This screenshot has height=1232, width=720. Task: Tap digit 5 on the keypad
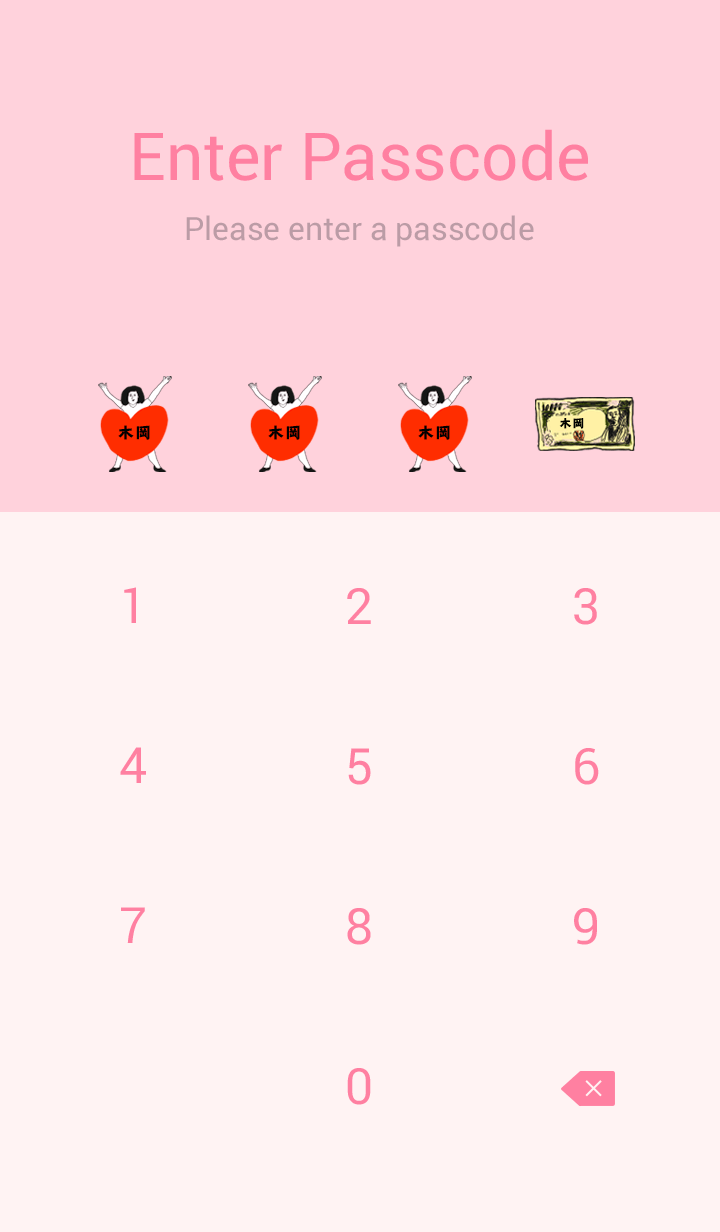359,767
